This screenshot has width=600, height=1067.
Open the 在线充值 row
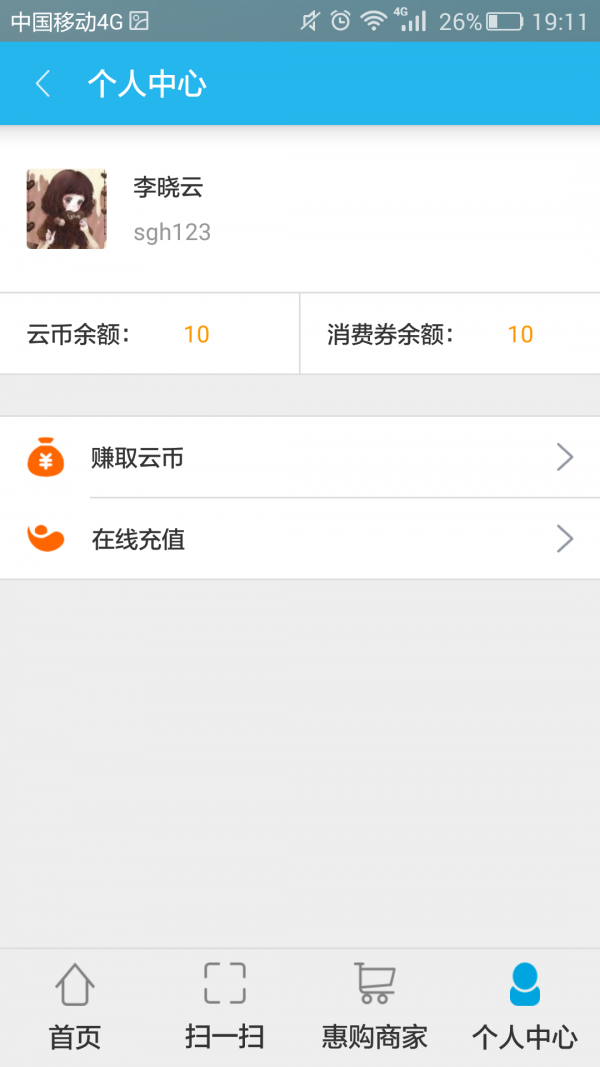300,540
